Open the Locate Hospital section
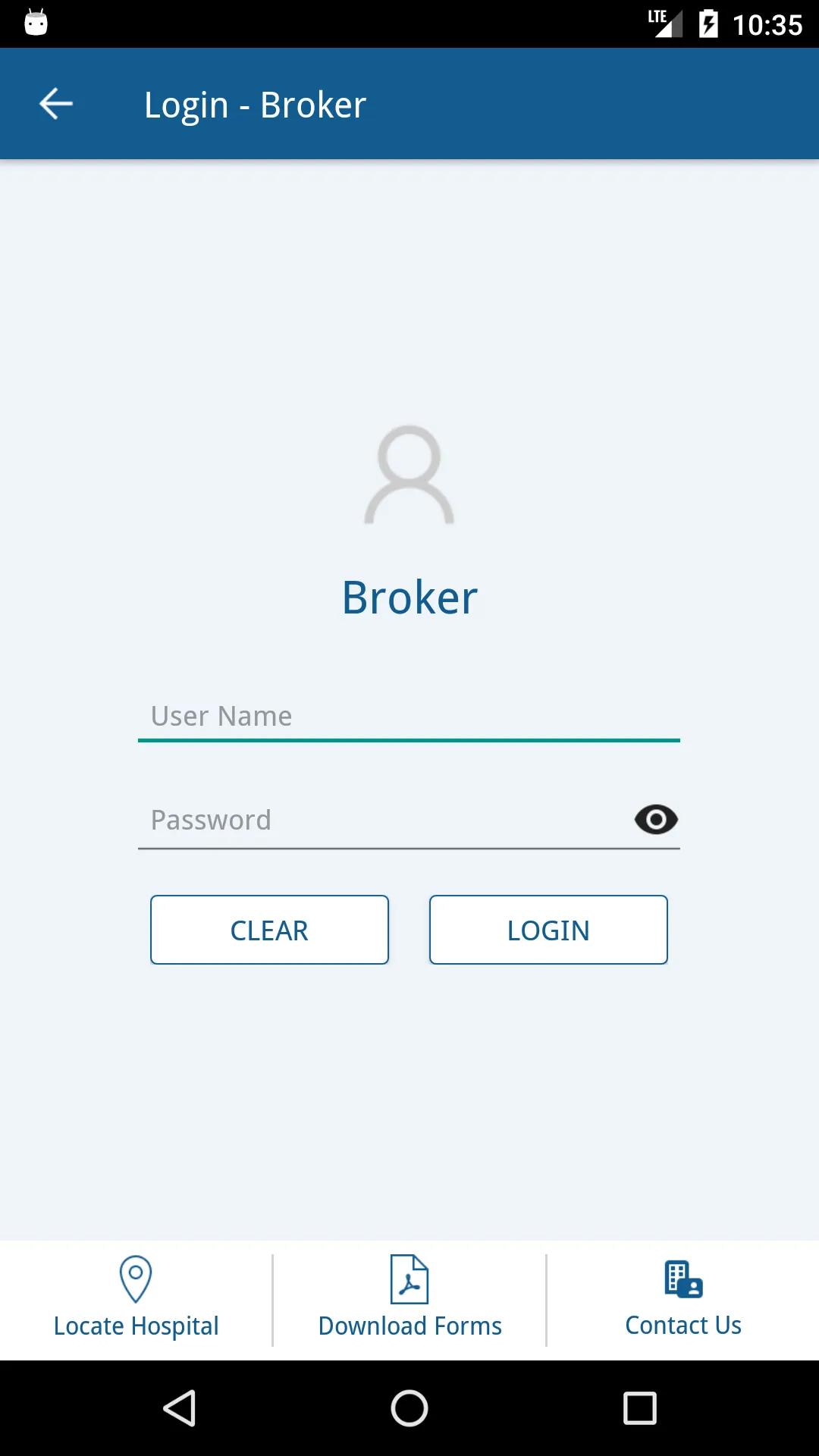This screenshot has width=819, height=1456. (135, 1300)
